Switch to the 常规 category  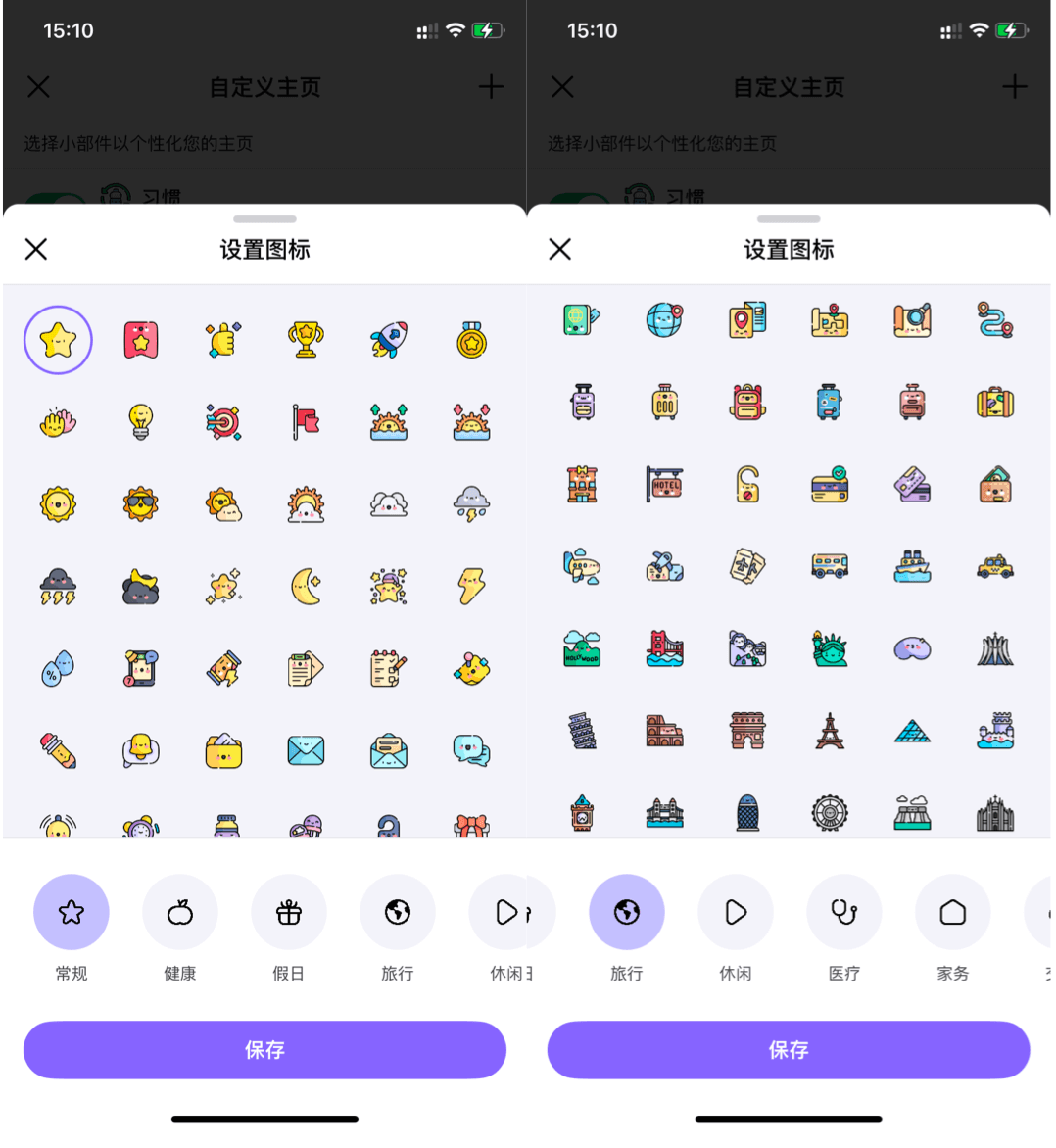72,912
